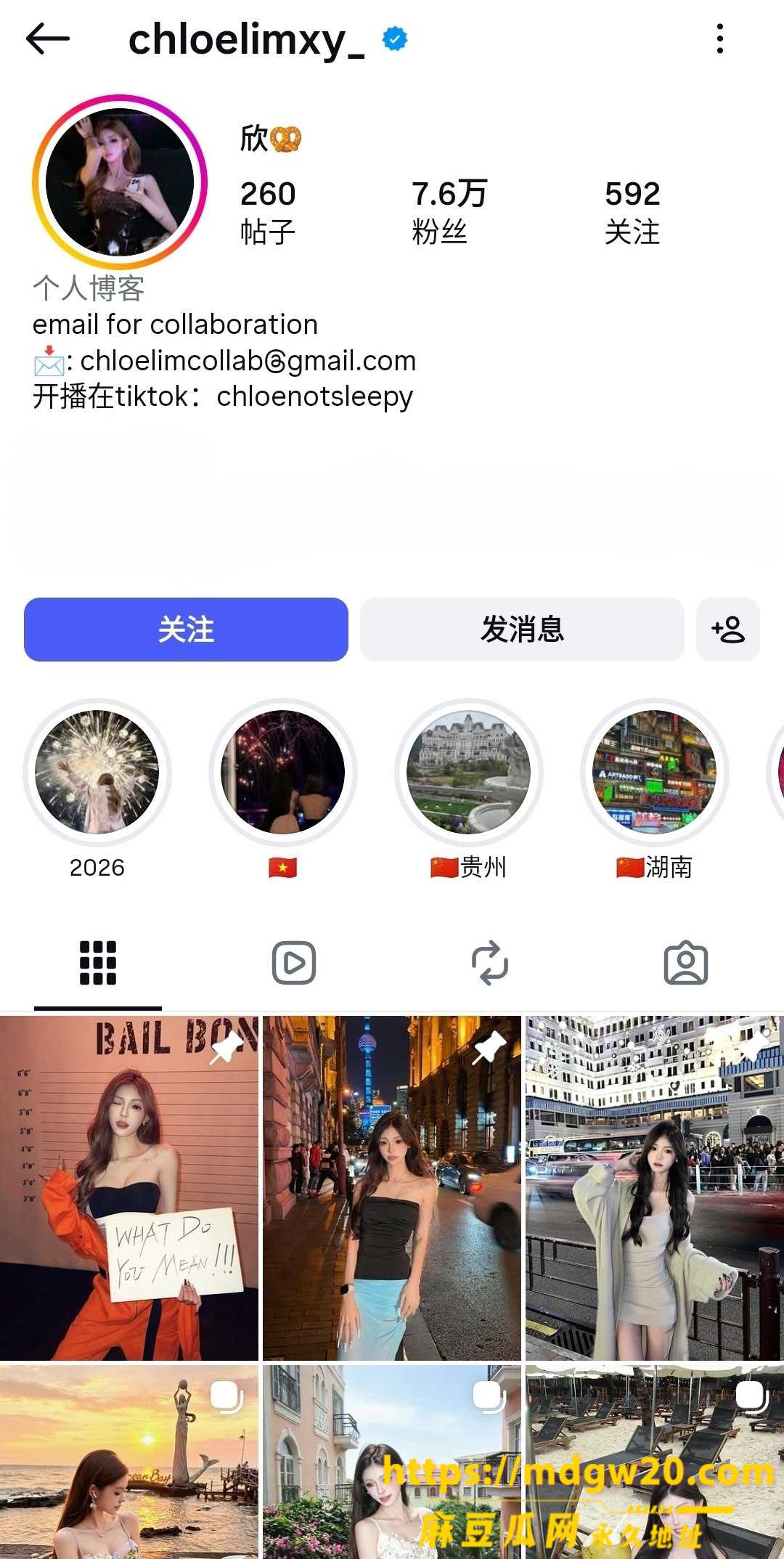View the profile picture story
This screenshot has width=784, height=1559.
point(120,182)
